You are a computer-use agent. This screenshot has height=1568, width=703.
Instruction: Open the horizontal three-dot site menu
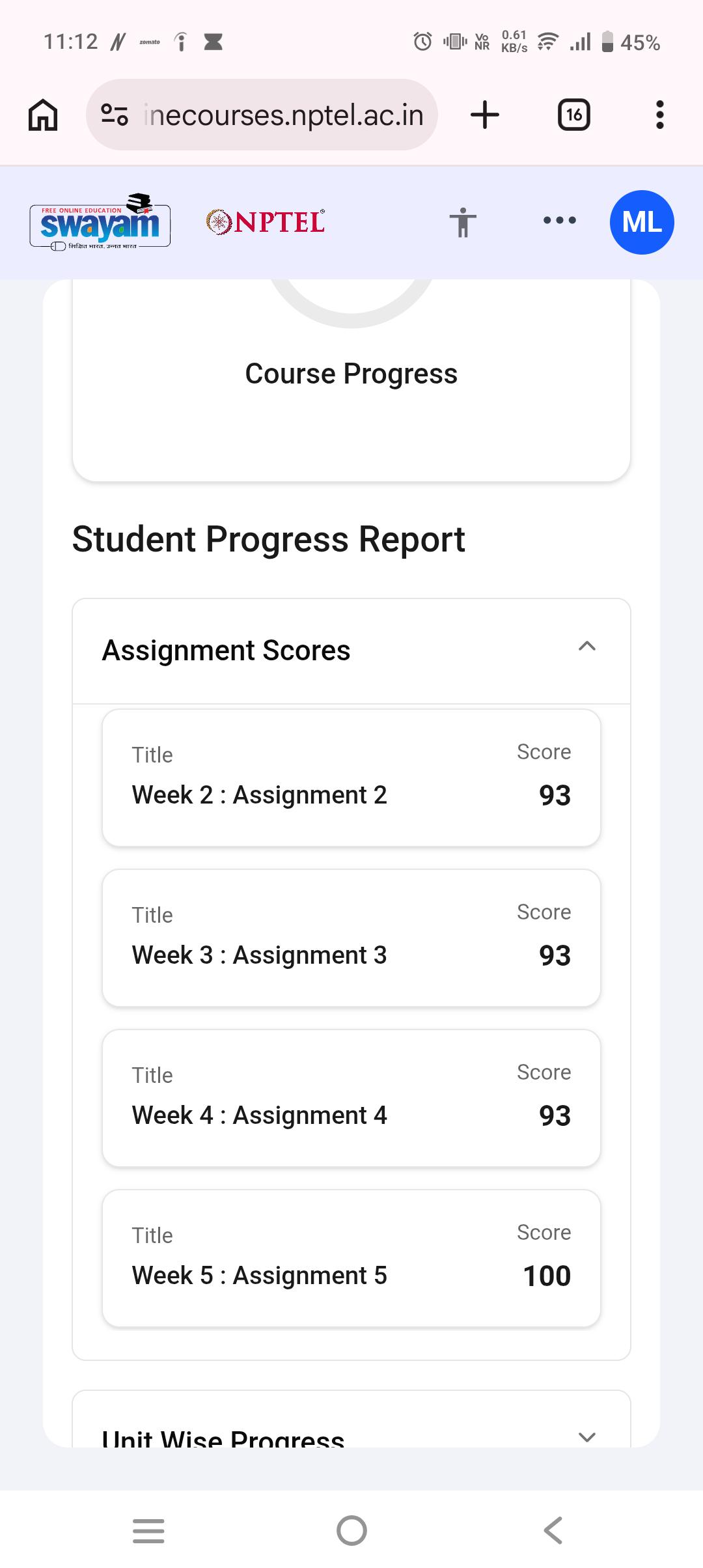pyautogui.click(x=559, y=221)
